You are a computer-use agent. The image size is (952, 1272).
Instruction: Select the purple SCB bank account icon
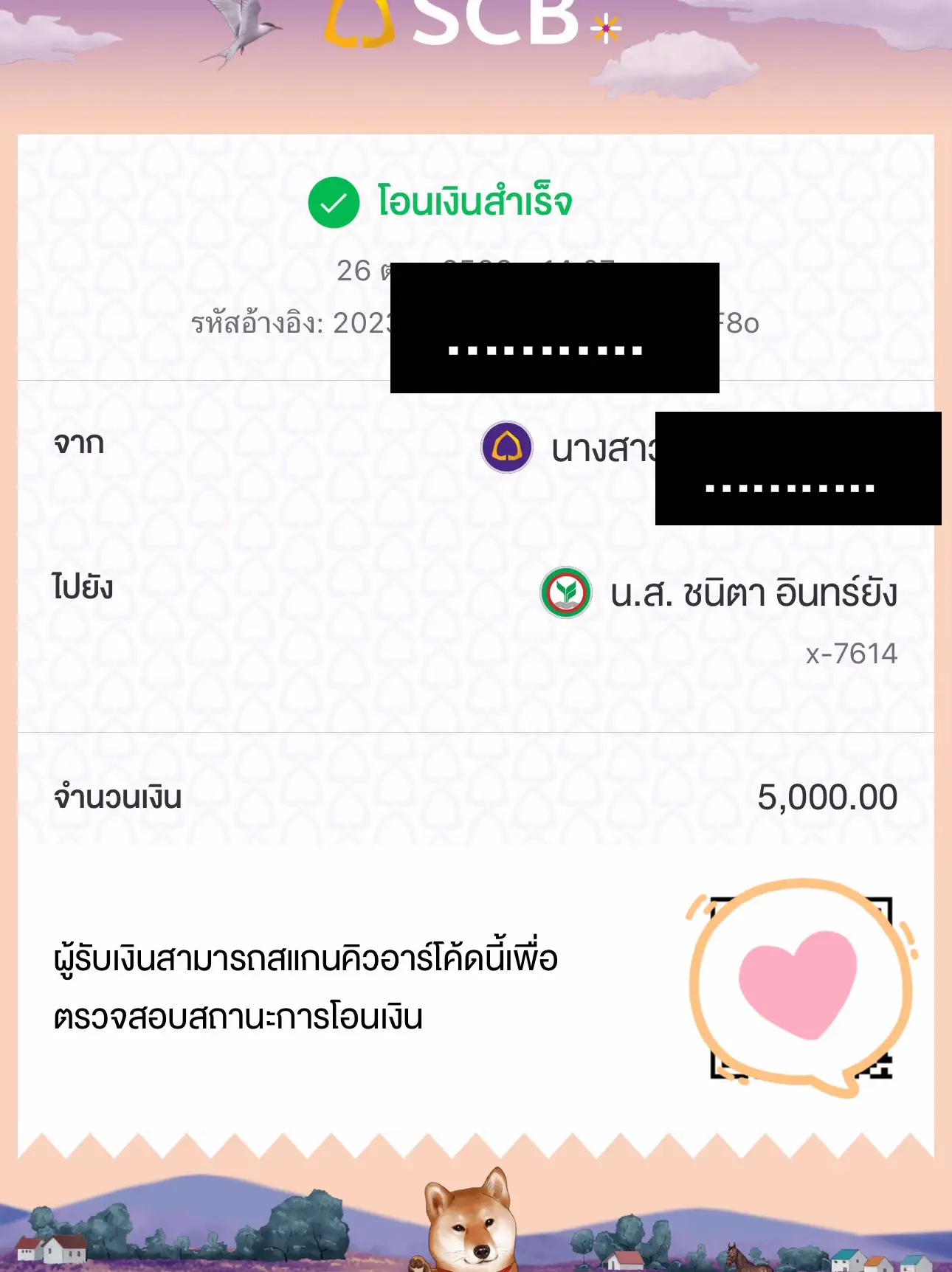pos(506,449)
